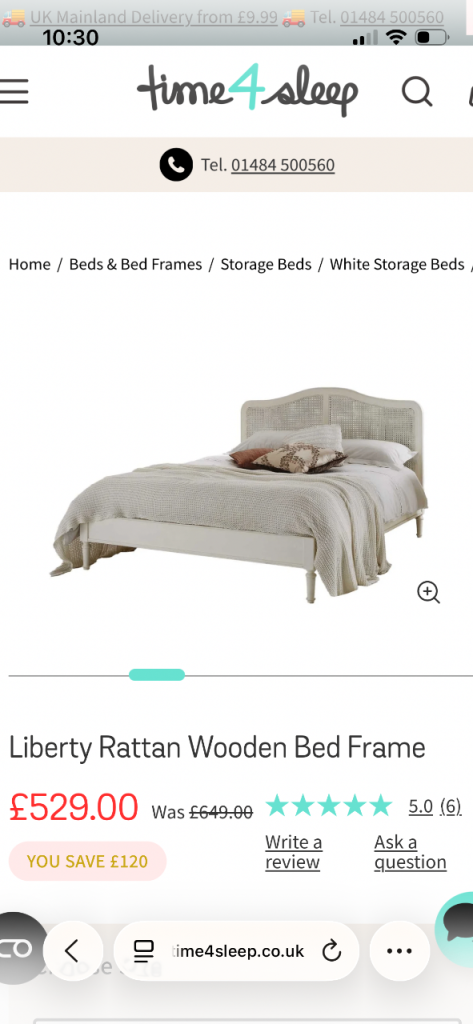Go back in the browser
The height and width of the screenshot is (1024, 473).
click(x=72, y=951)
